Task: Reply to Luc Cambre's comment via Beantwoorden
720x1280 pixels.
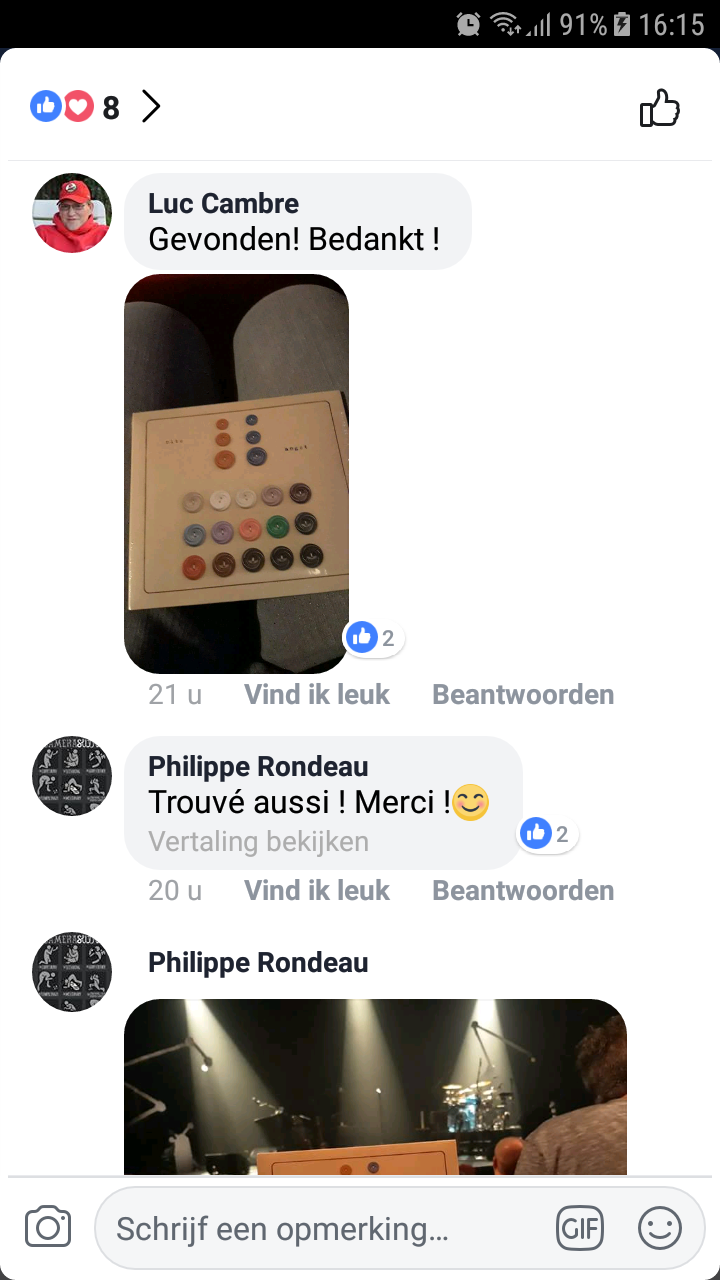Action: click(x=523, y=695)
